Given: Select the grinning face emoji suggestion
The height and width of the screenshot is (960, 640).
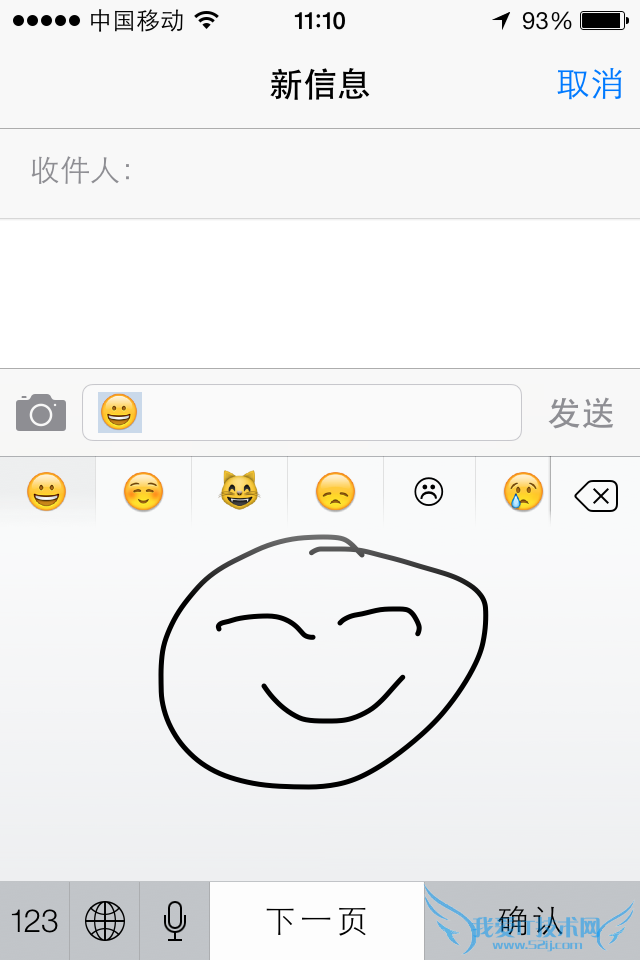Looking at the screenshot, I should click(46, 492).
